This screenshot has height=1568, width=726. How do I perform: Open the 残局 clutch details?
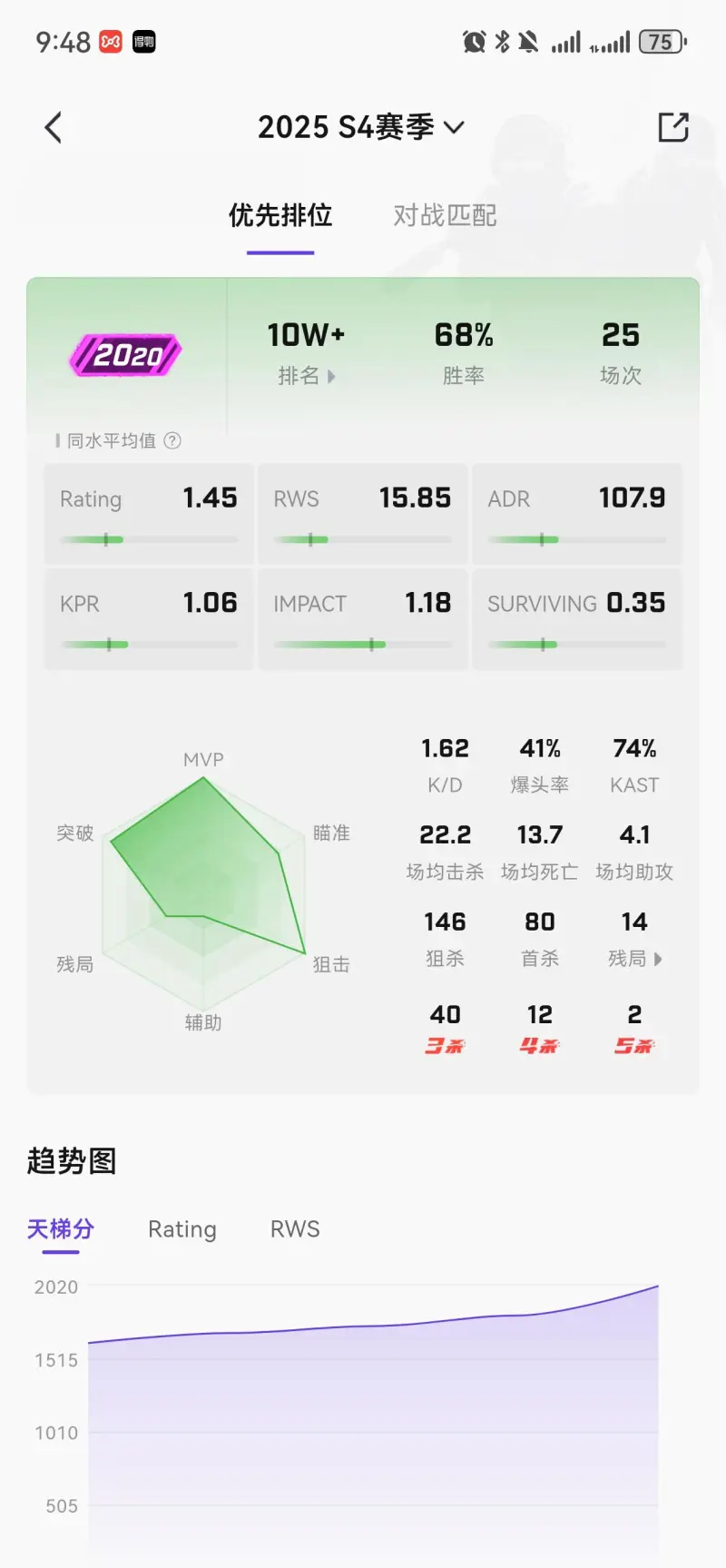point(634,959)
